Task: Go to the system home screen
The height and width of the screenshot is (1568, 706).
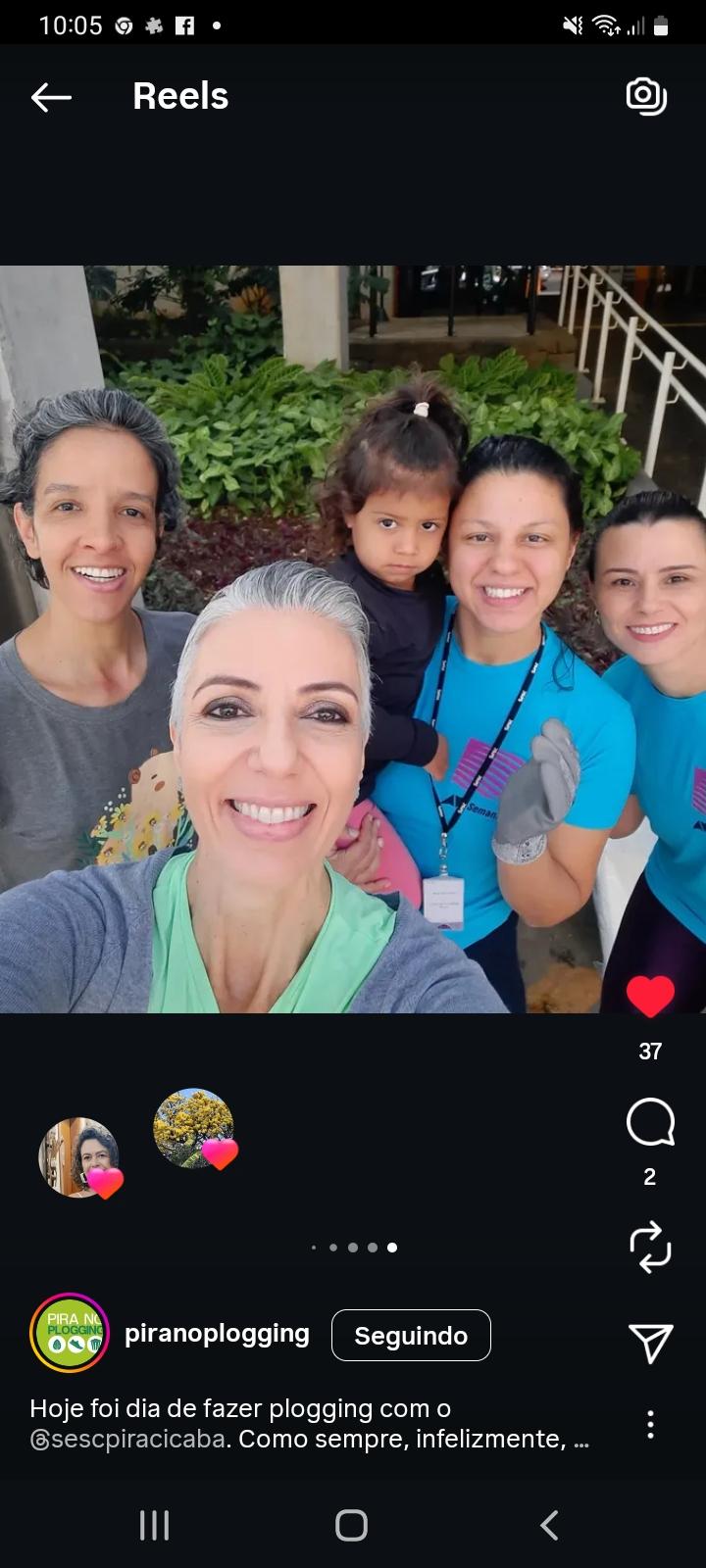Action: click(x=351, y=1525)
